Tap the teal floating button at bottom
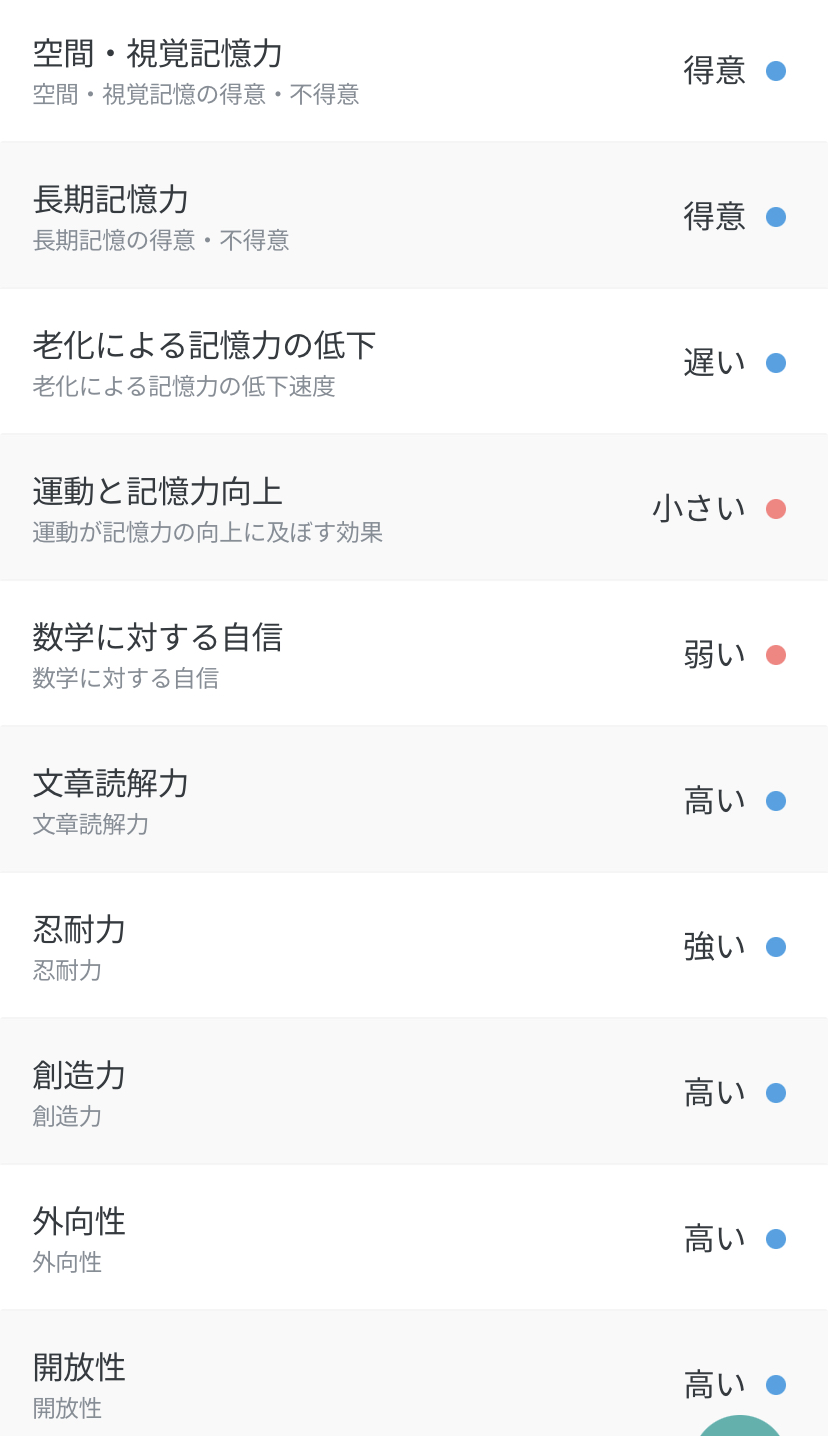 point(739,1427)
